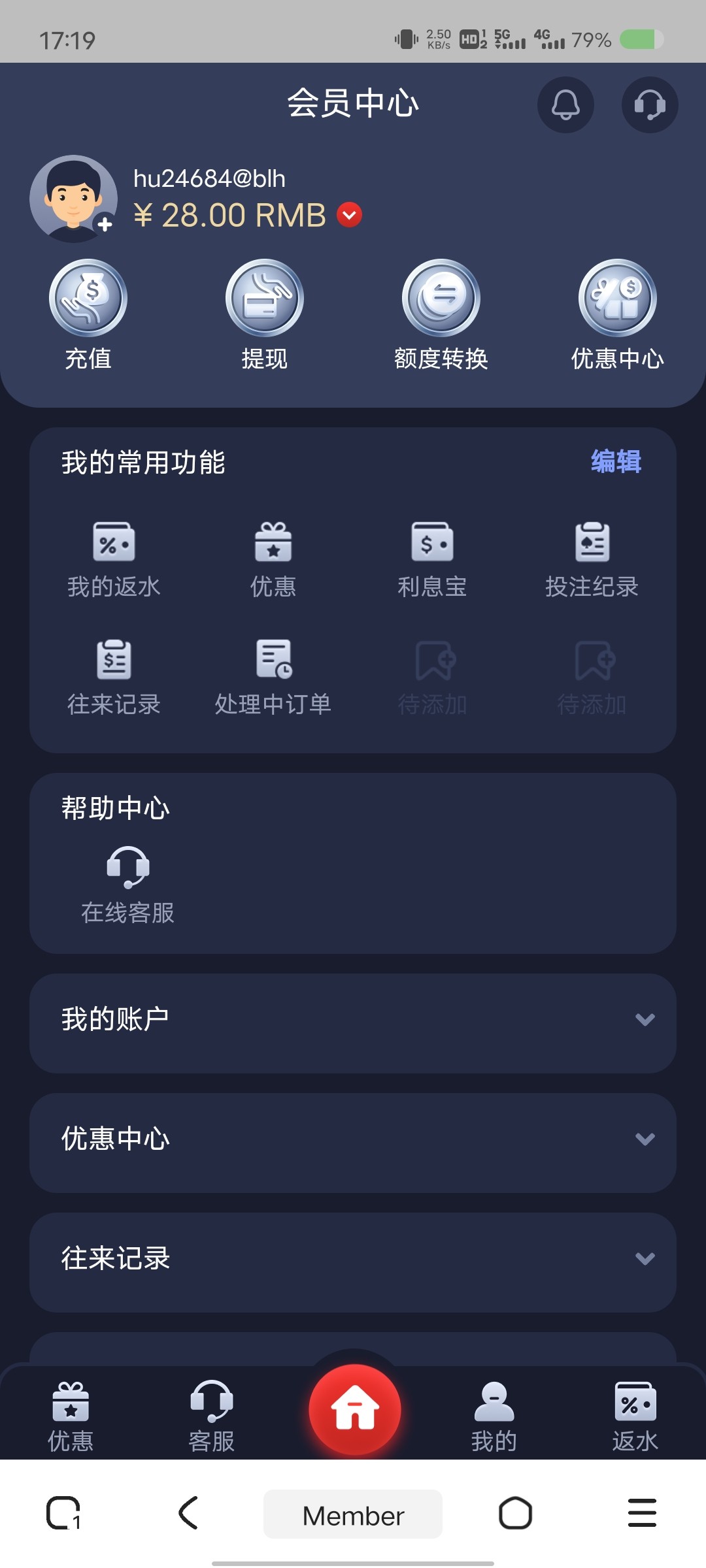Open 处理中订单 pending orders
706x1568 pixels.
click(273, 676)
